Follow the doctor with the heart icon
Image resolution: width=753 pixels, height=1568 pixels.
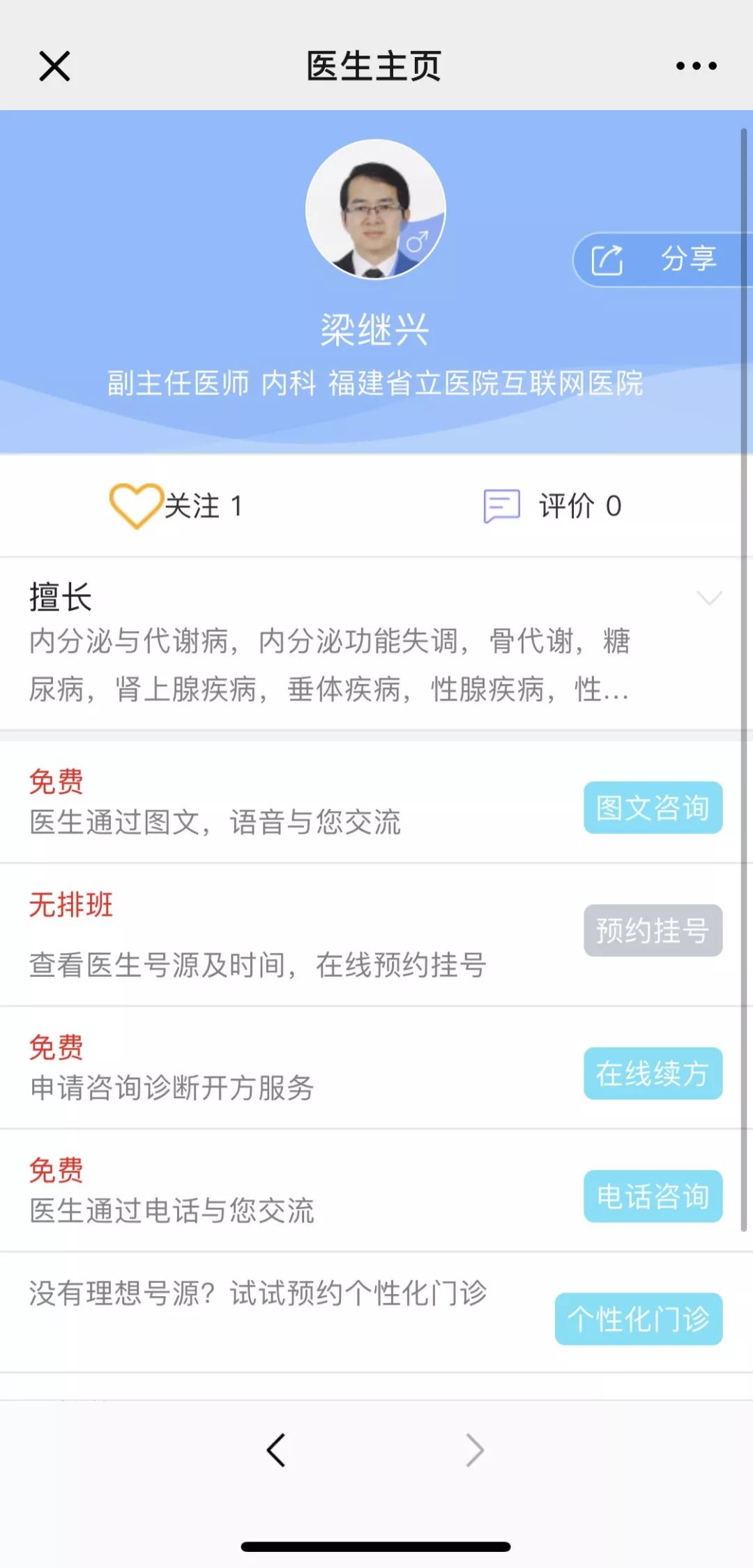point(135,505)
